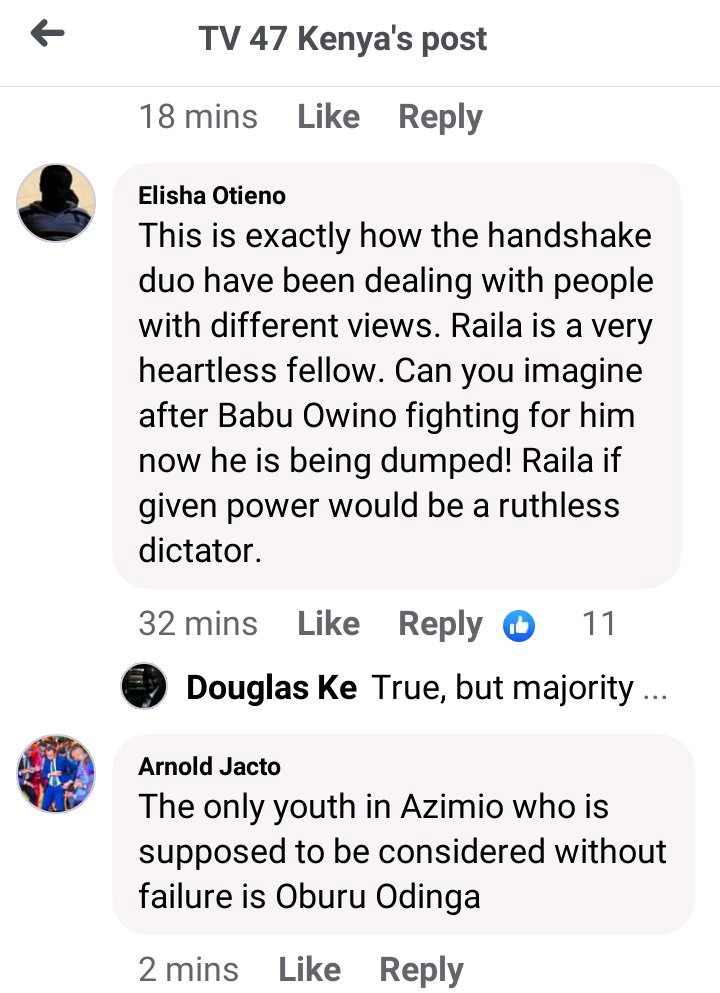Image resolution: width=720 pixels, height=993 pixels.
Task: Like Elisha Otieno's comment
Action: [328, 624]
